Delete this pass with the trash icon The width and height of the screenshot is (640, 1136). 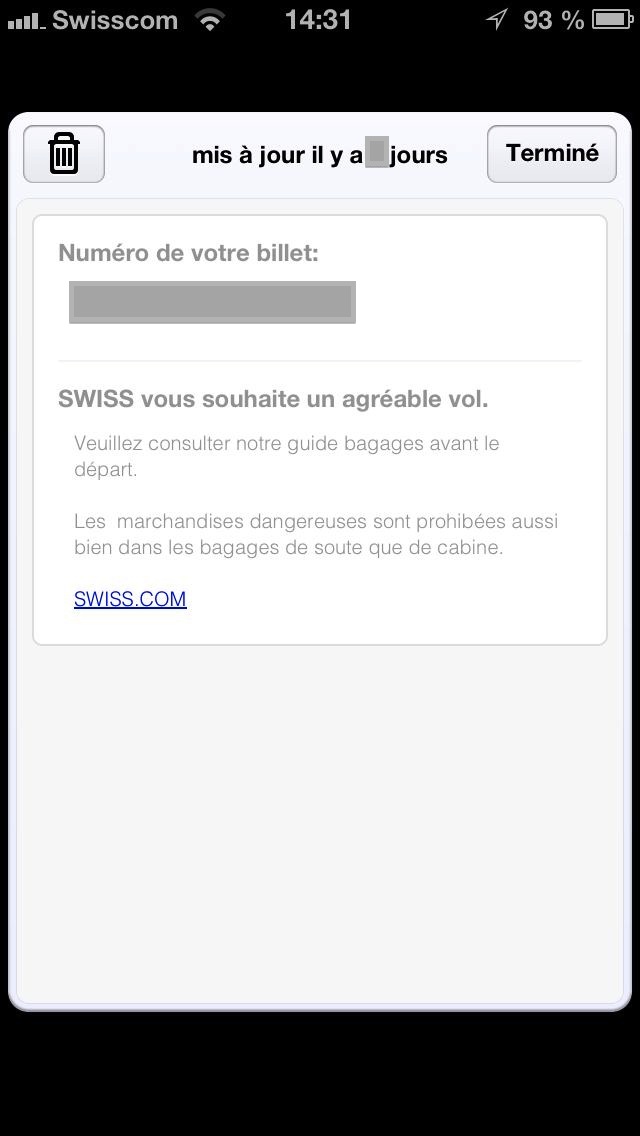64,154
